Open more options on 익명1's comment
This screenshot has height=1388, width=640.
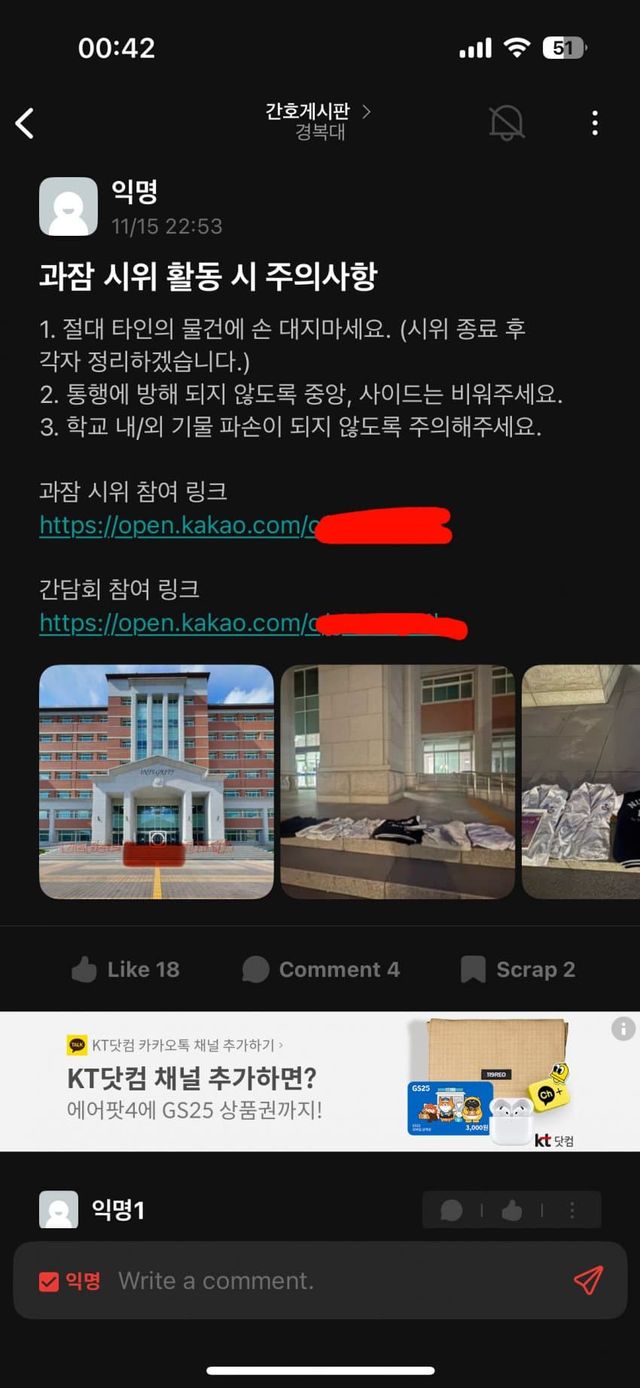pos(572,1211)
